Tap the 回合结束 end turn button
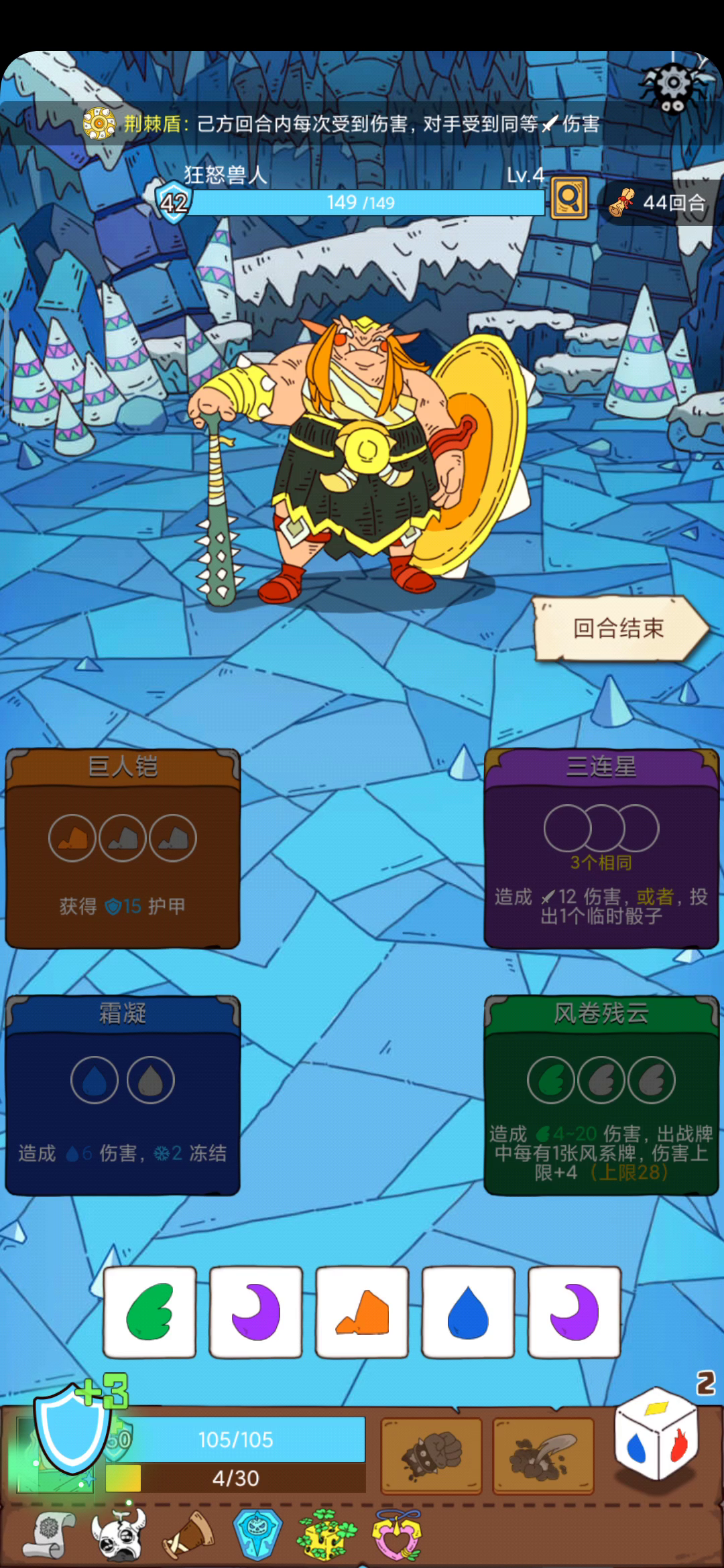Viewport: 724px width, 1568px height. click(x=619, y=629)
